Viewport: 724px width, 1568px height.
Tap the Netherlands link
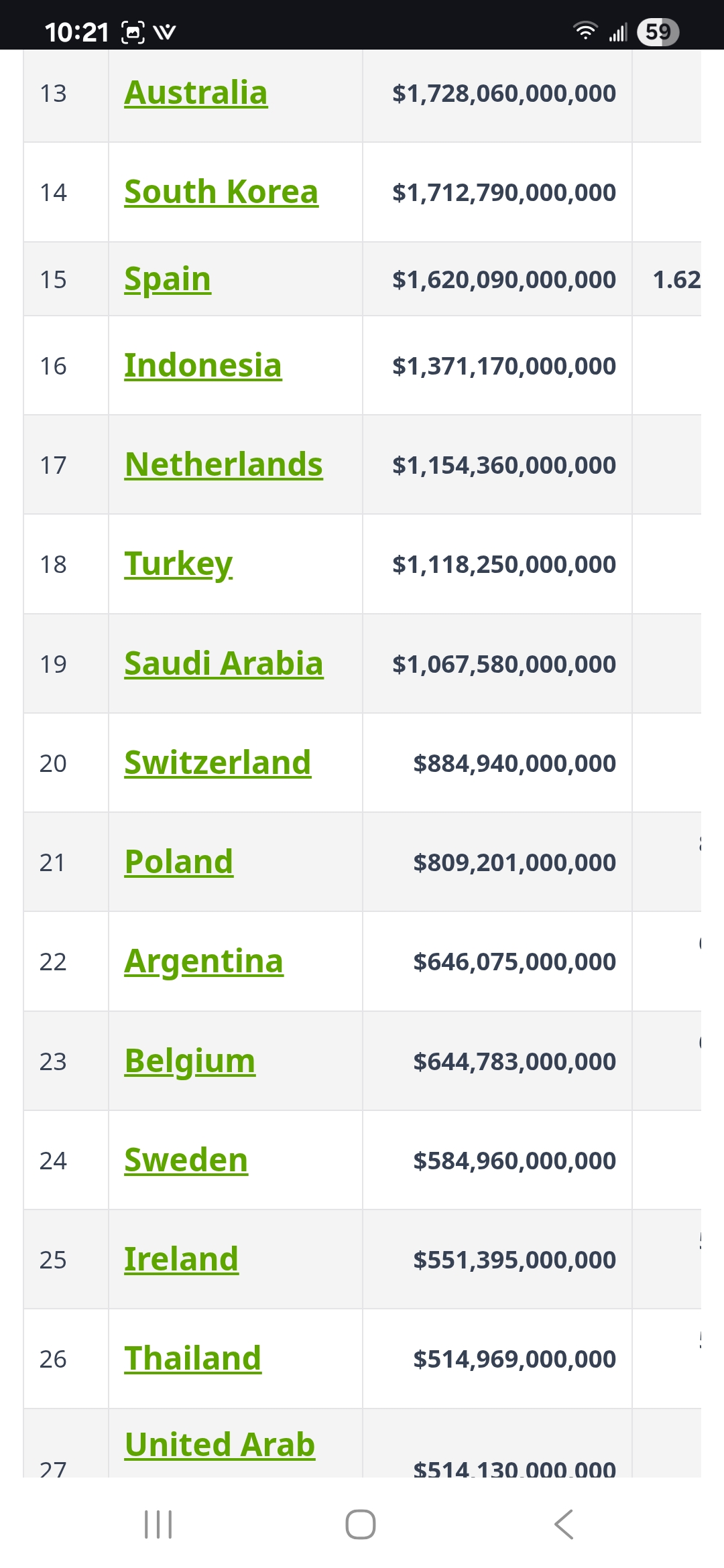(x=223, y=465)
